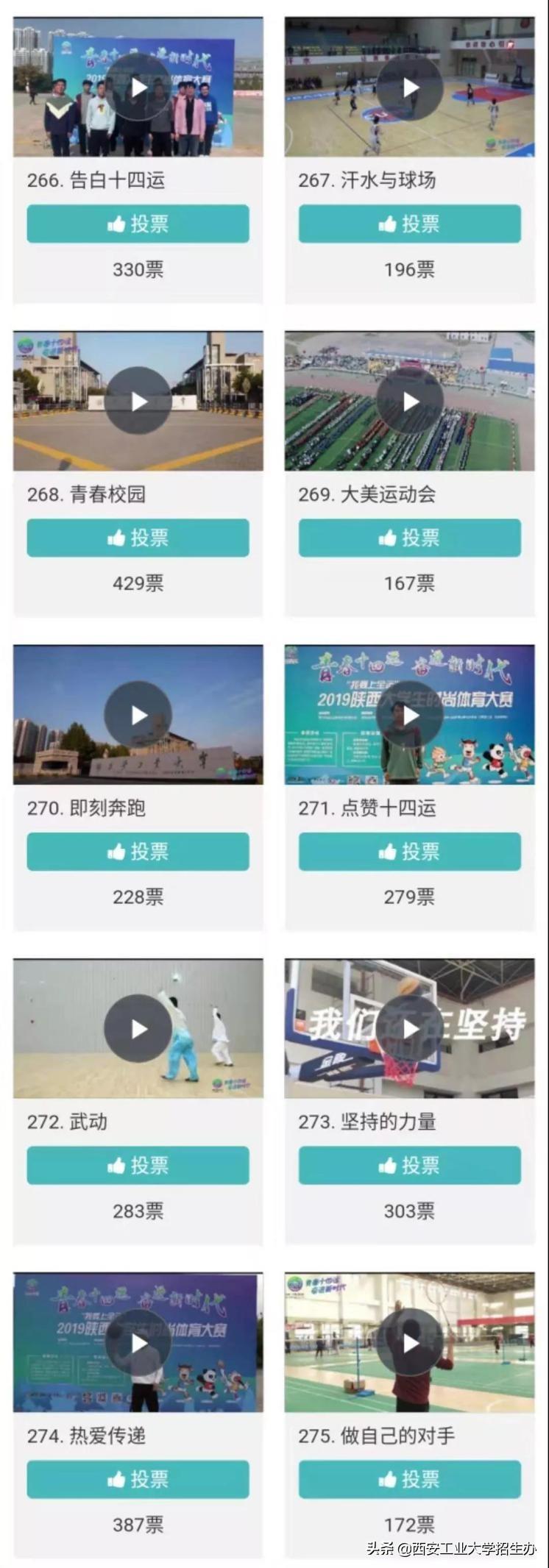Vote for 266. 告白十四运
549x1568 pixels.
(x=138, y=224)
